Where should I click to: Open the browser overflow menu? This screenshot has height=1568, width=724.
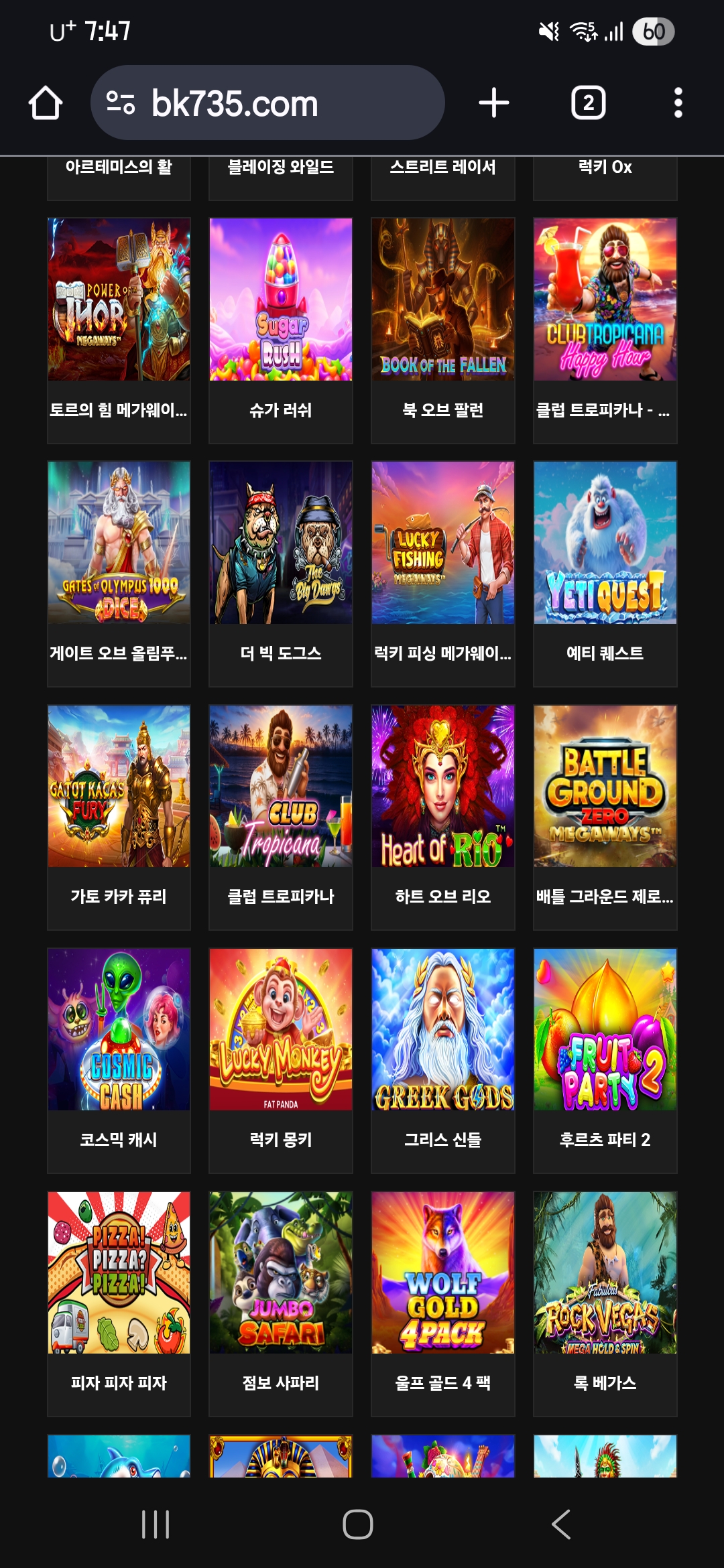click(678, 103)
